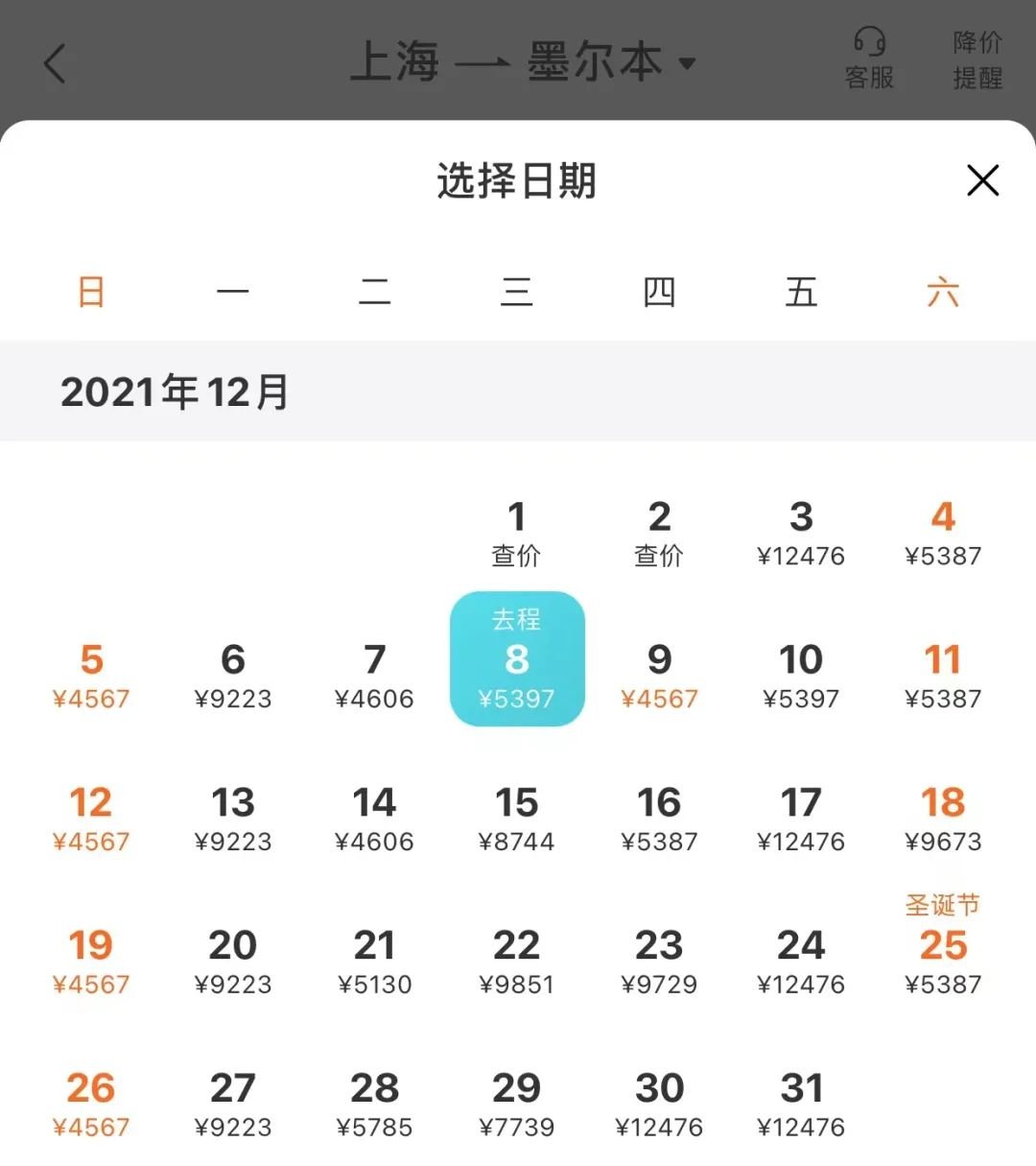Choose December 29 at ¥7739
This screenshot has height=1166, width=1036.
[516, 1104]
